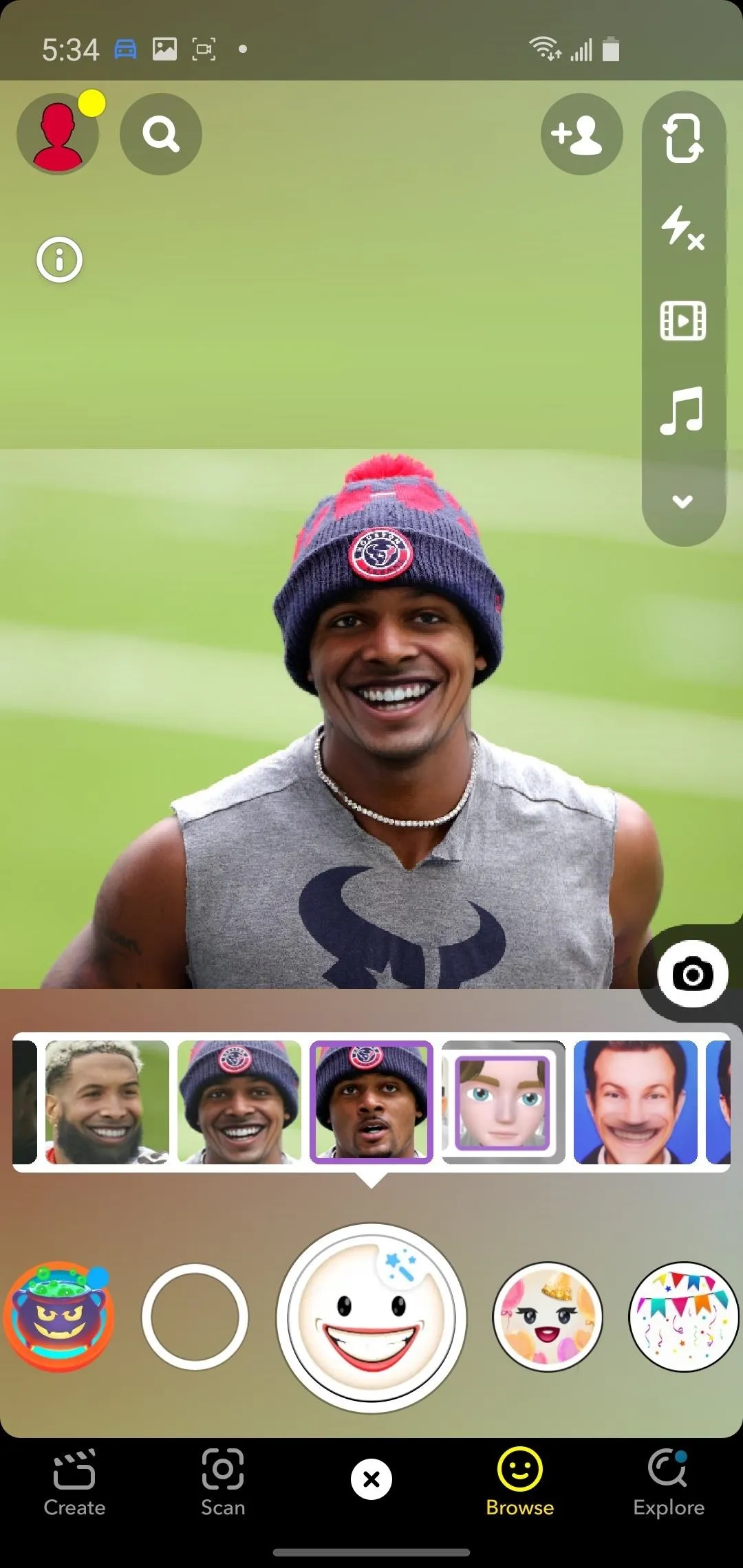Open the profile avatar icon
The width and height of the screenshot is (743, 1568).
(58, 134)
